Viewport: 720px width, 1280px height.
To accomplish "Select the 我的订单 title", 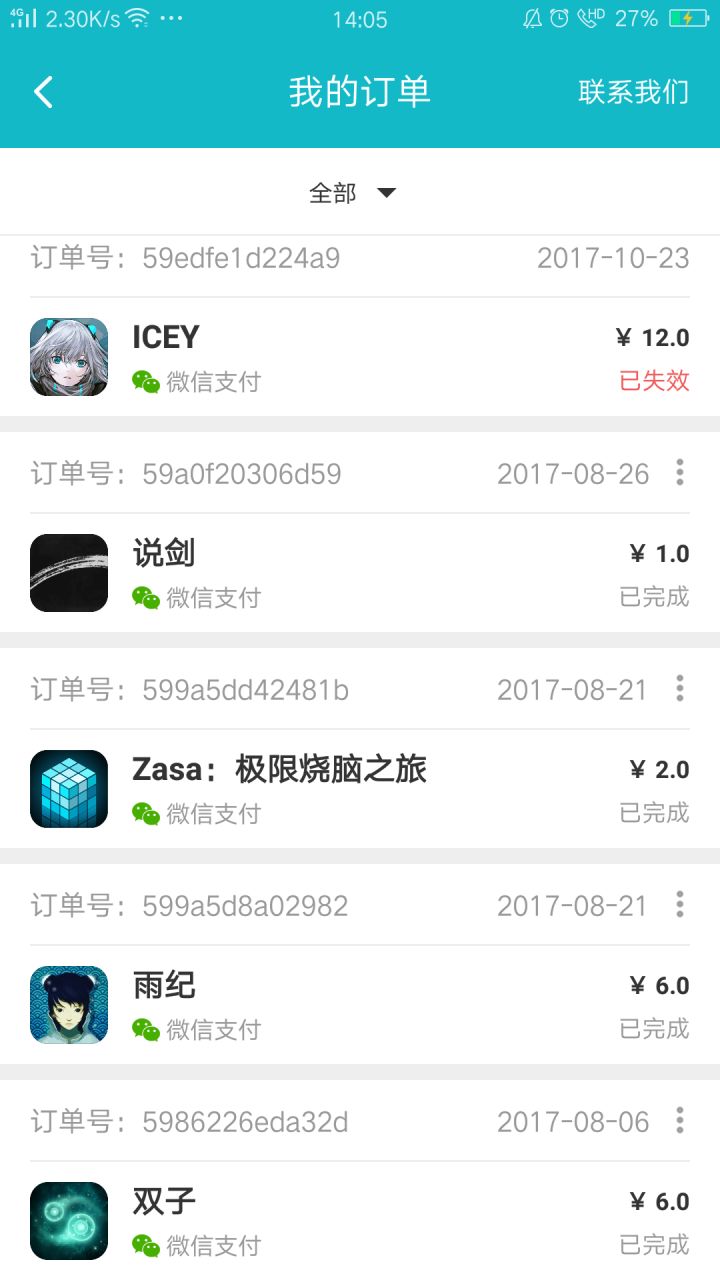I will tap(360, 90).
